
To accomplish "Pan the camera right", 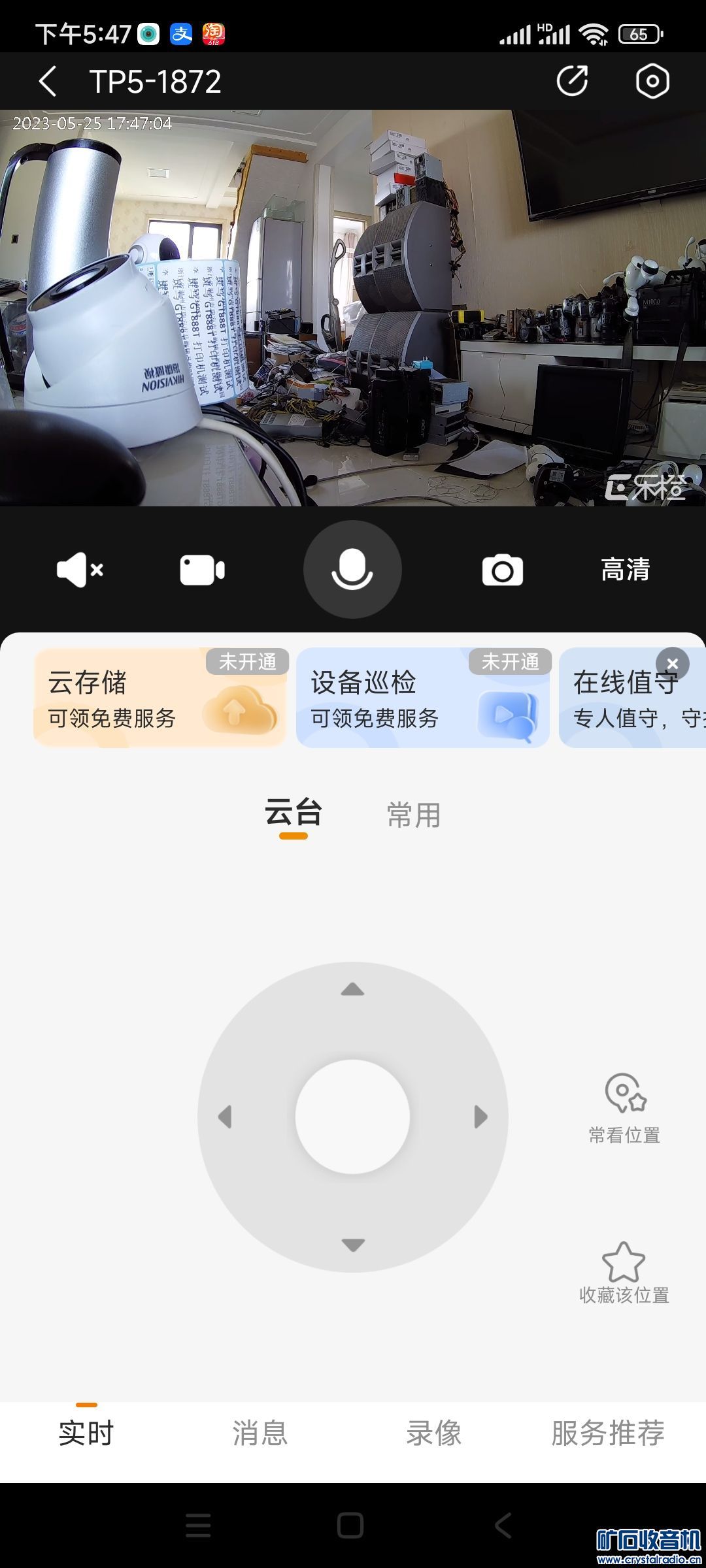I will (x=480, y=1117).
